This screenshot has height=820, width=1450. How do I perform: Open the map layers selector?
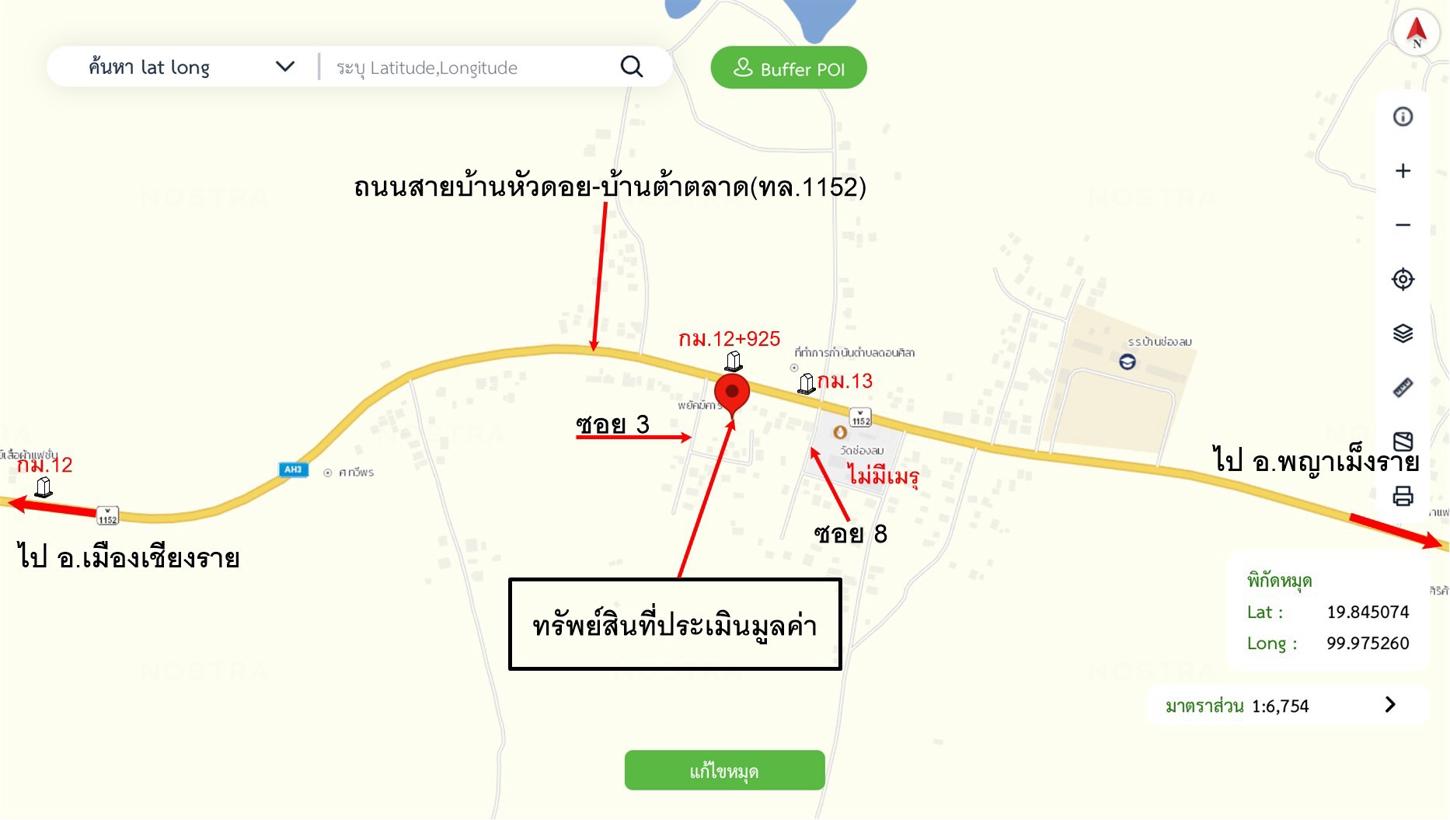(1403, 333)
